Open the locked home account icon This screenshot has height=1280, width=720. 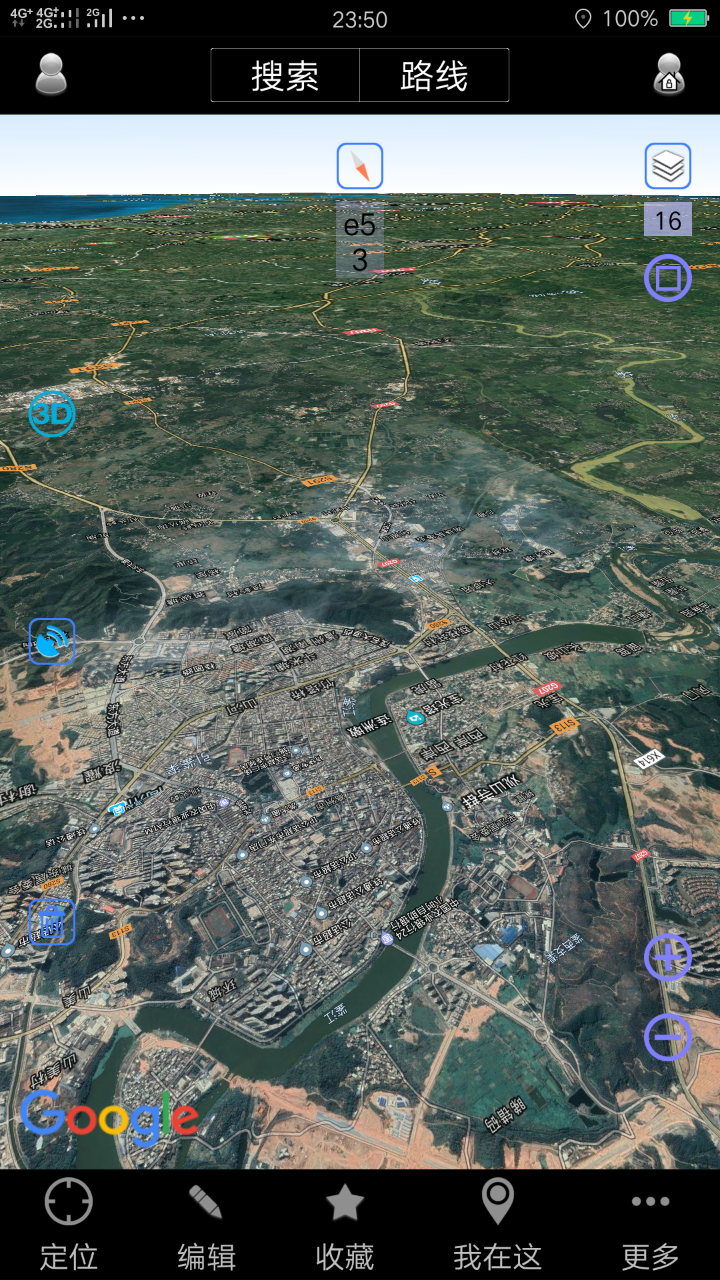click(x=669, y=74)
